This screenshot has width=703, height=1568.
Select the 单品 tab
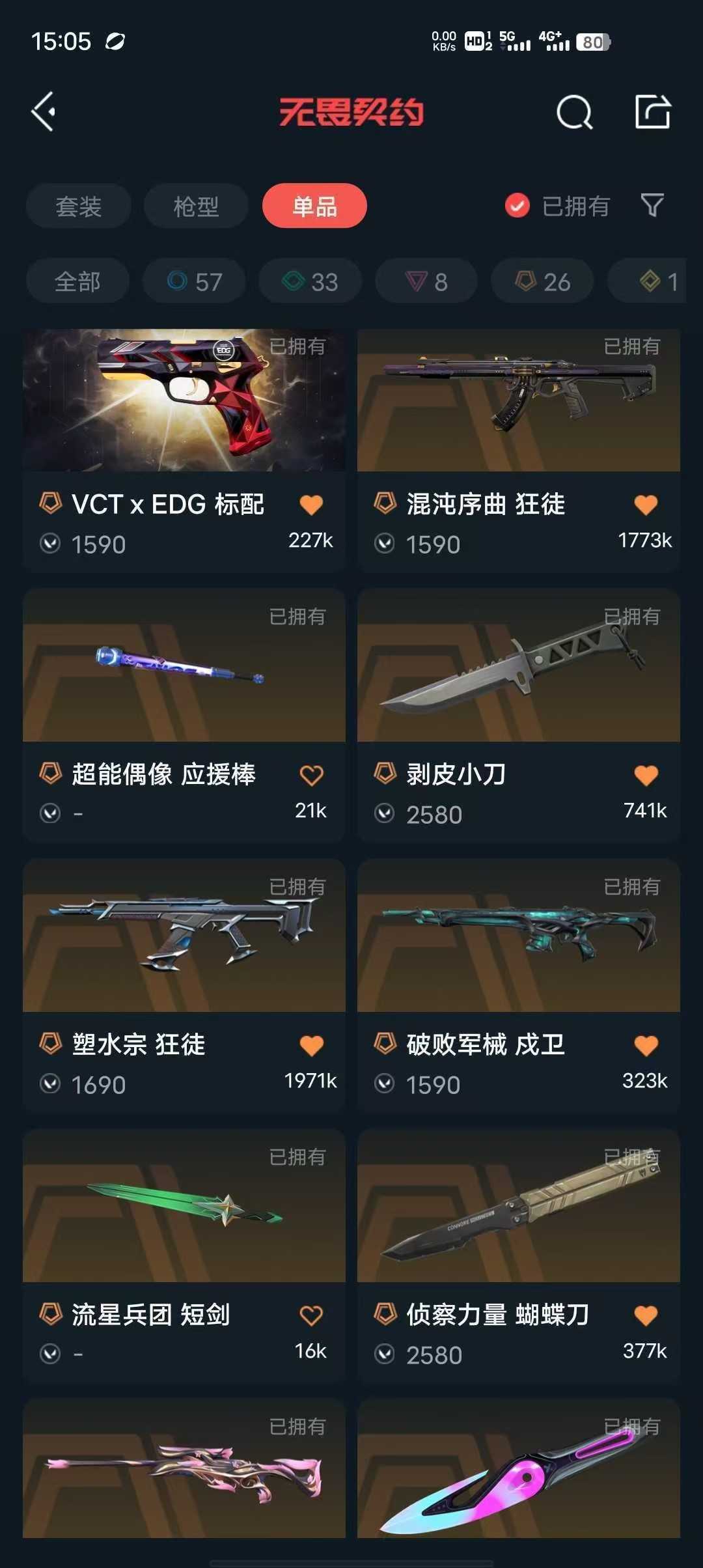(x=314, y=206)
